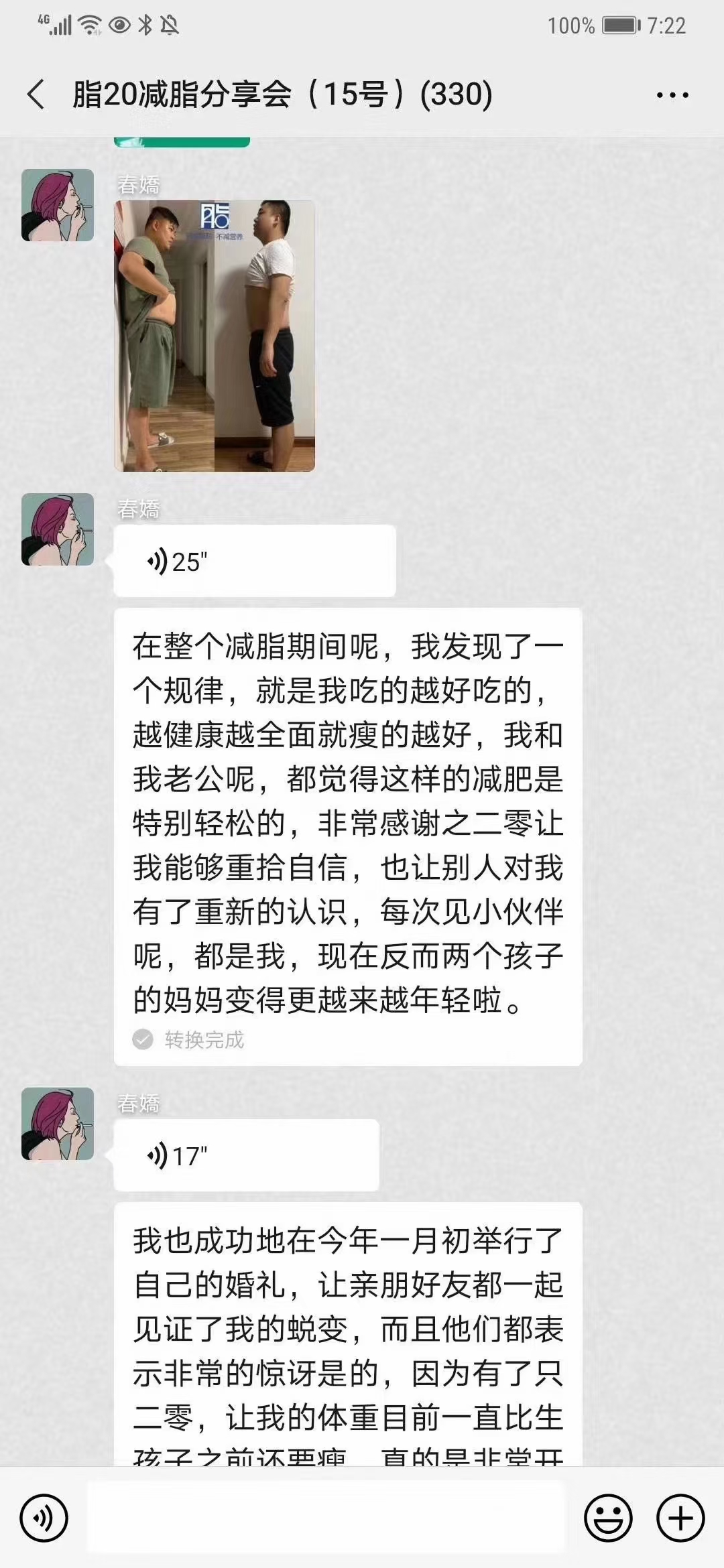Open the plus attachments menu
The width and height of the screenshot is (724, 1568).
pyautogui.click(x=680, y=1518)
